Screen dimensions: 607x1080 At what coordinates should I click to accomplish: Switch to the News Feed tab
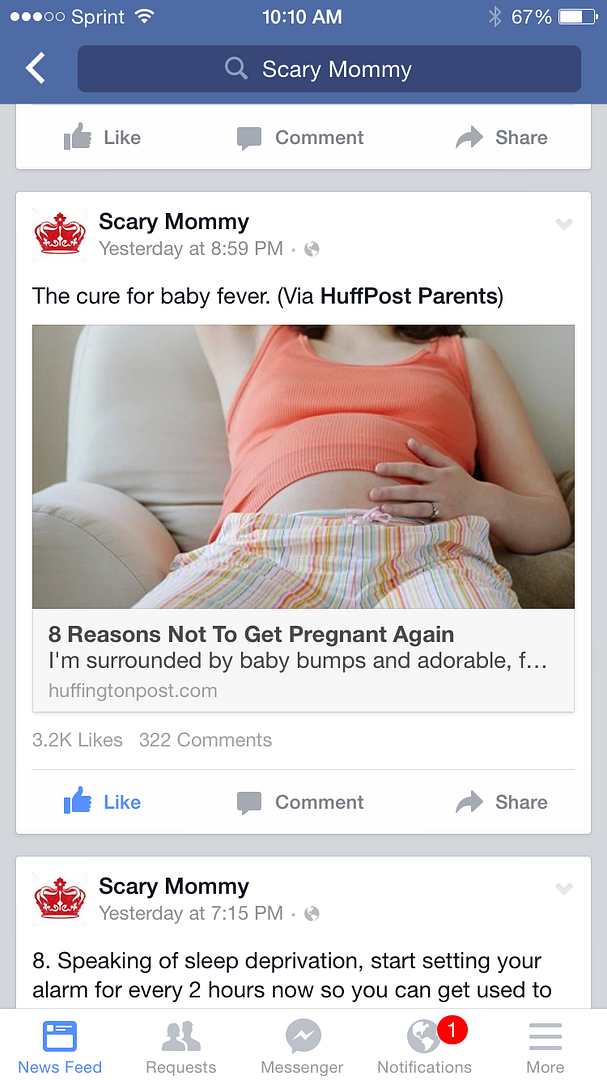pyautogui.click(x=60, y=1047)
